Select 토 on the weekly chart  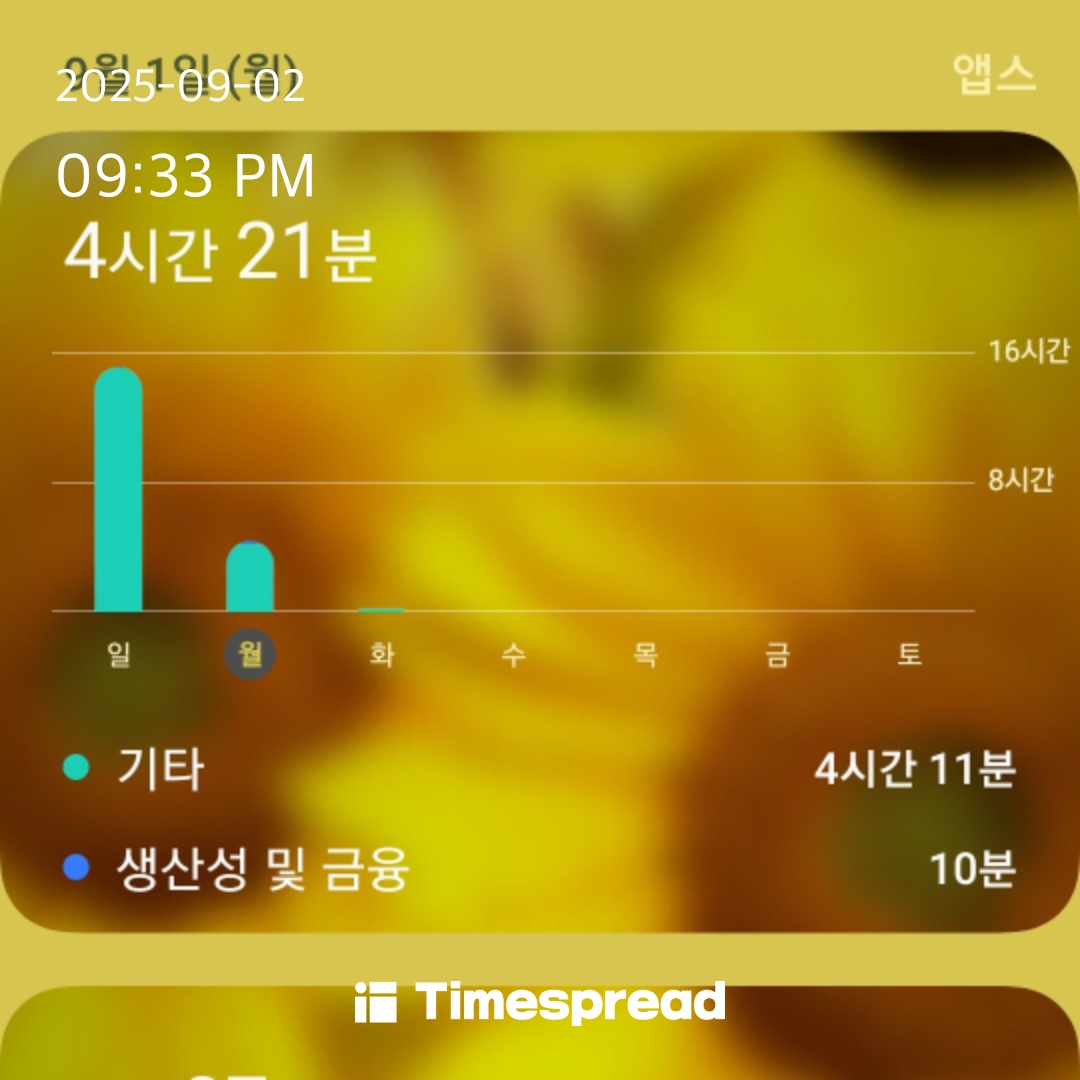[x=909, y=656]
